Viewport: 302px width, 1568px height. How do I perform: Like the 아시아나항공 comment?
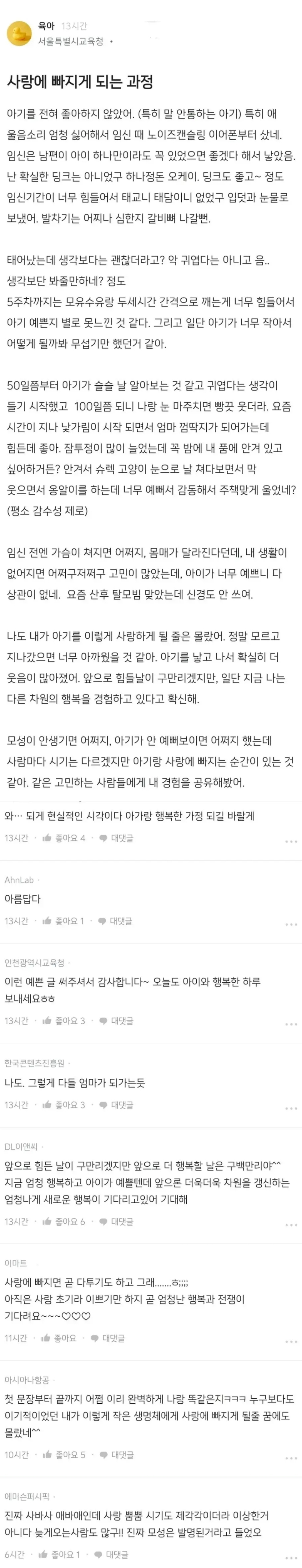point(63,1454)
